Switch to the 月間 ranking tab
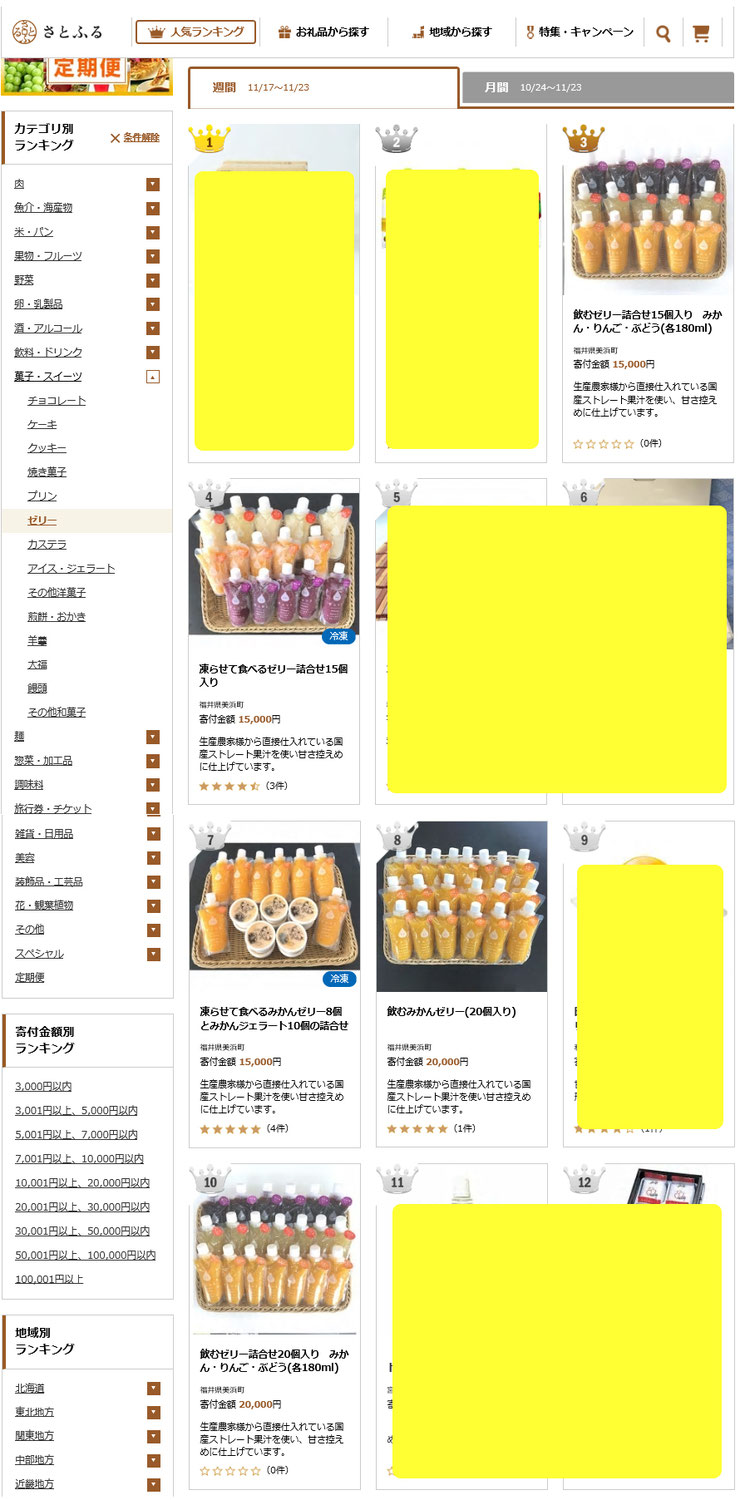This screenshot has width=745, height=1500. (597, 88)
